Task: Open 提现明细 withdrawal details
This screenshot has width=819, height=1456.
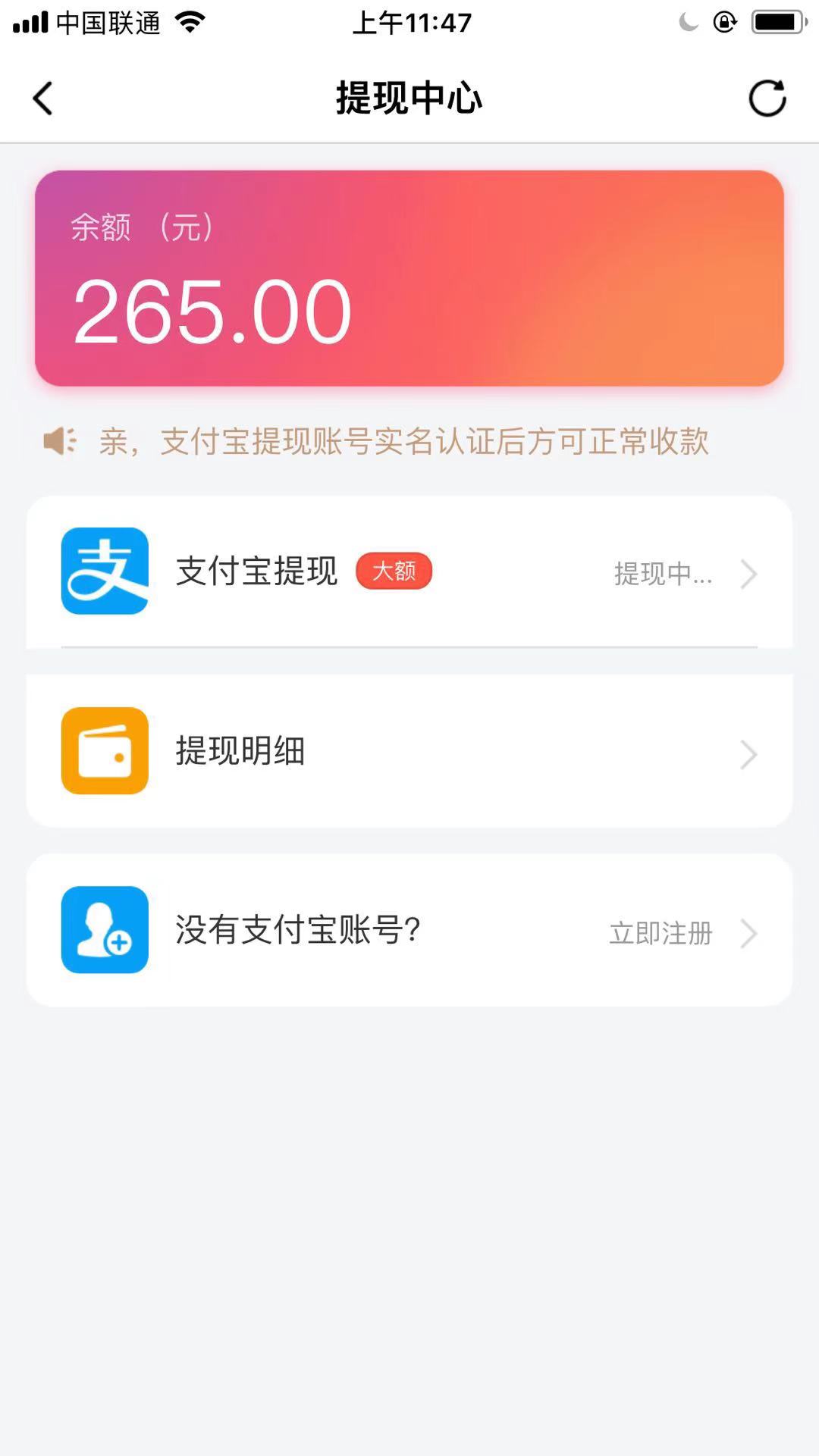Action: [x=409, y=751]
